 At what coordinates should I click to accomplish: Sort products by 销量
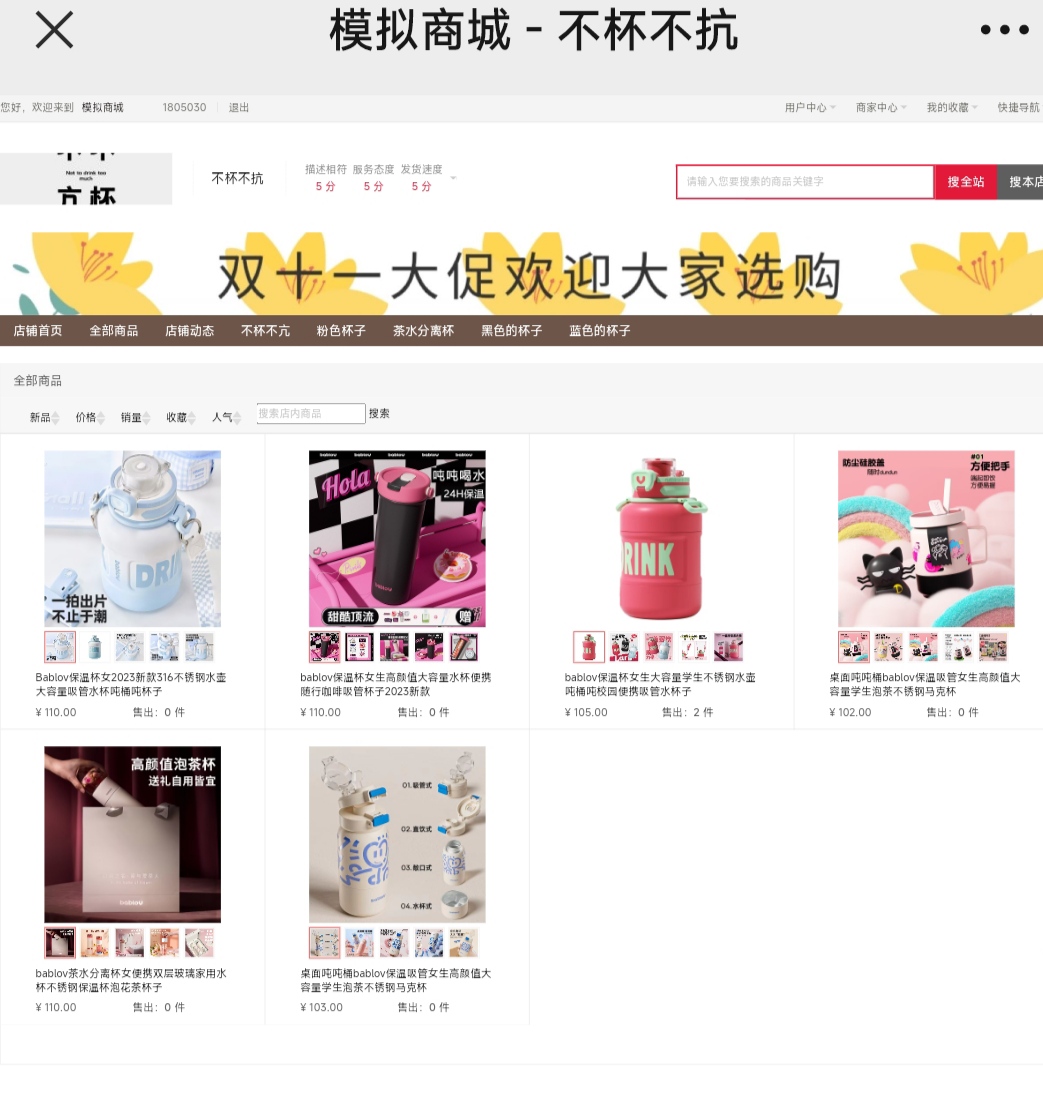tap(132, 417)
